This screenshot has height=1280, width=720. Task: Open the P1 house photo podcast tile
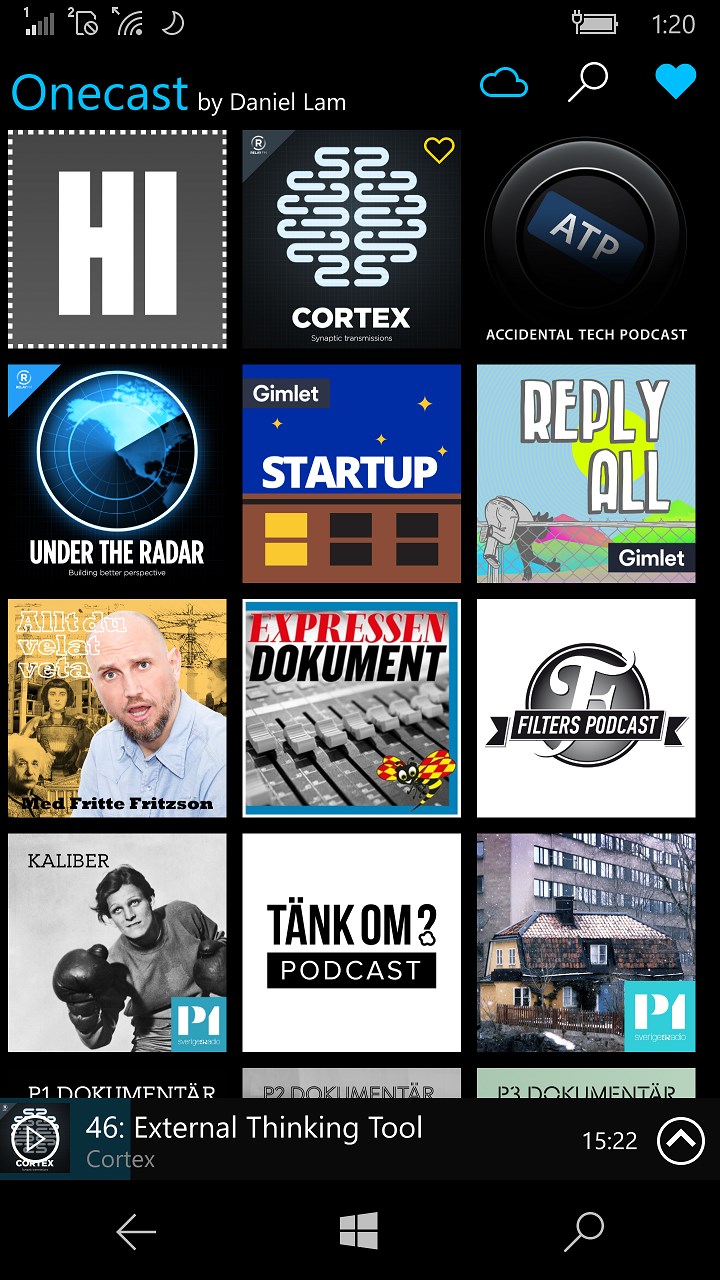tap(586, 942)
